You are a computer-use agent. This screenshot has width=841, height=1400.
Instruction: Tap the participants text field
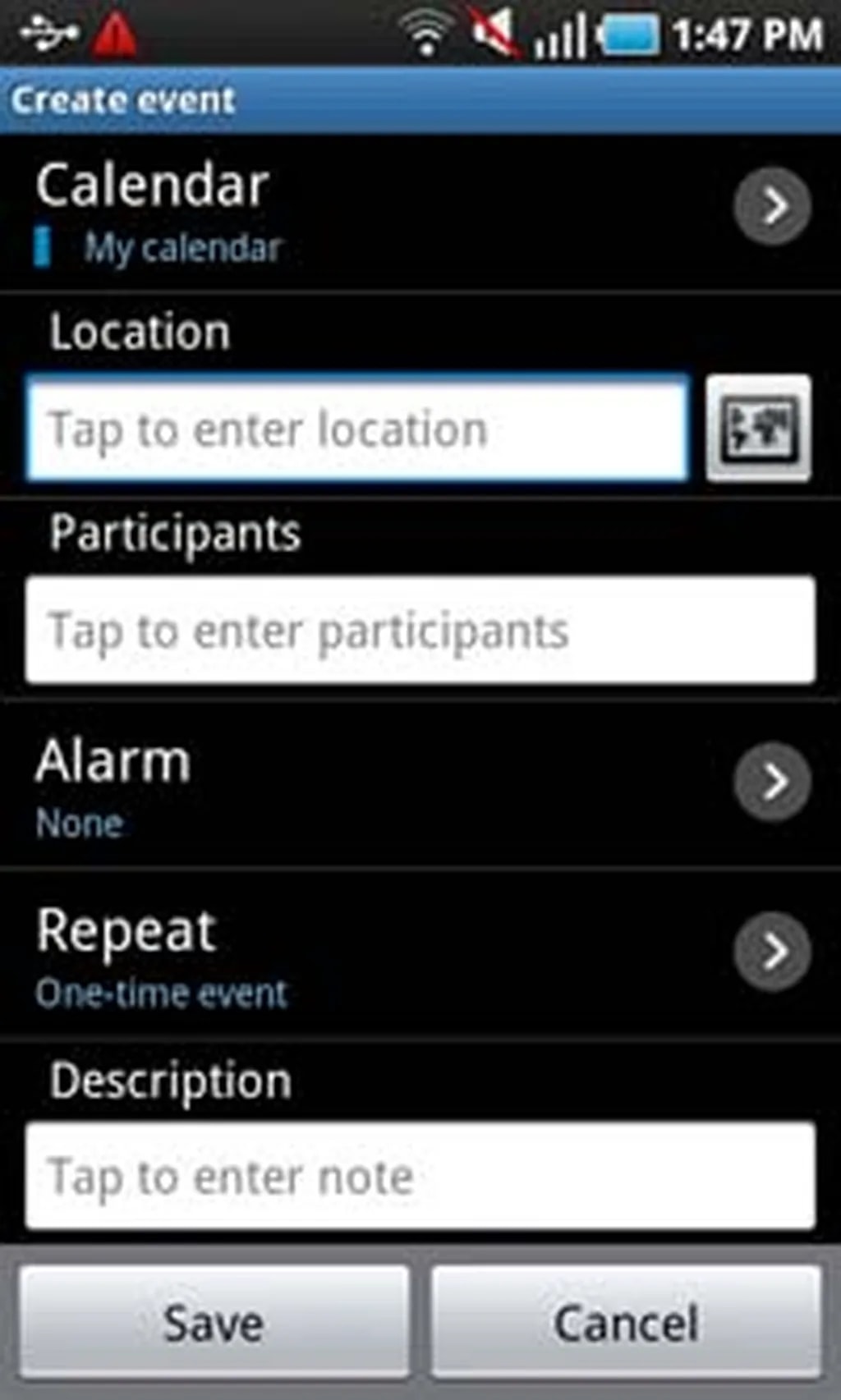420,631
